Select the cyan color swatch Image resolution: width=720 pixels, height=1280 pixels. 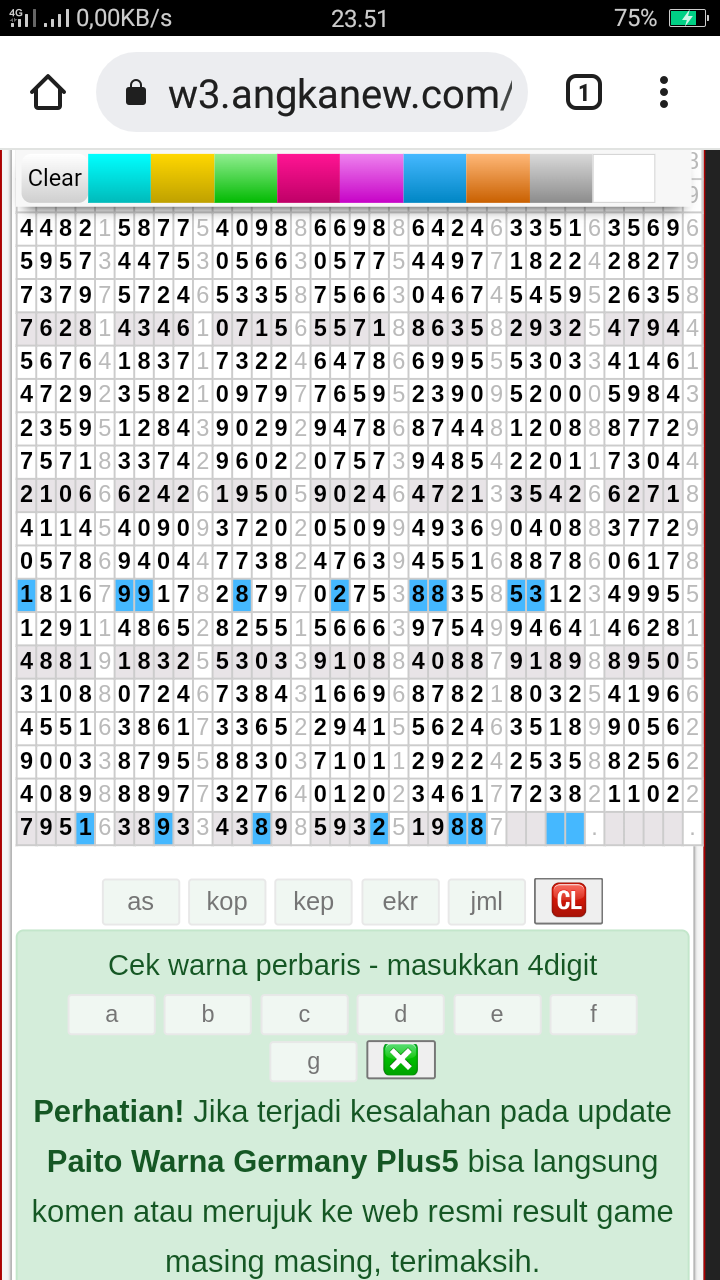pos(119,178)
